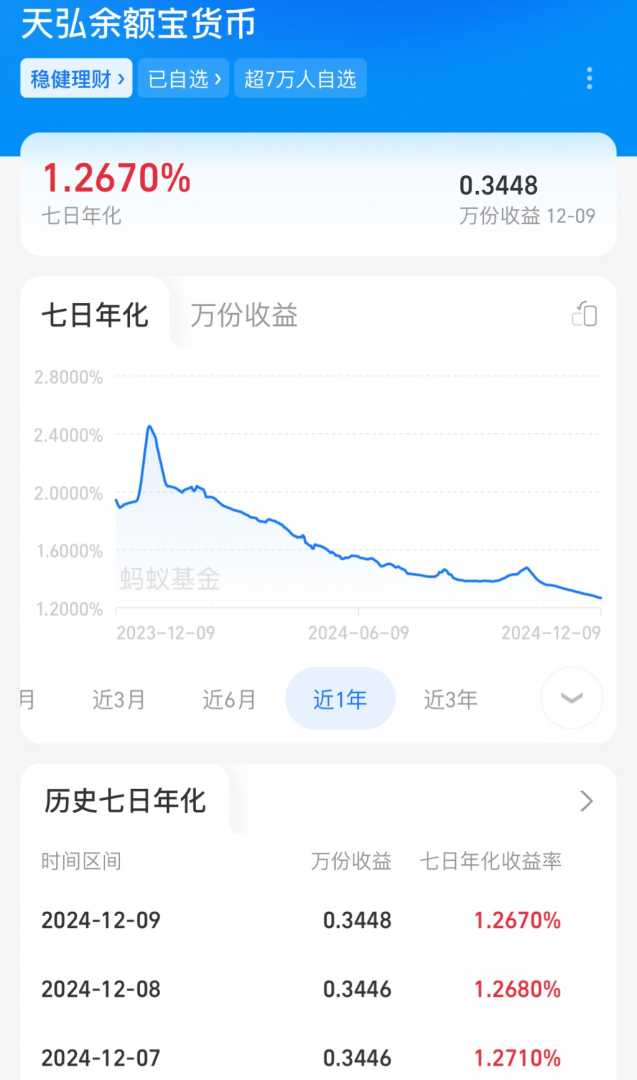Rotate chart to landscape view
The width and height of the screenshot is (637, 1080).
tap(584, 315)
